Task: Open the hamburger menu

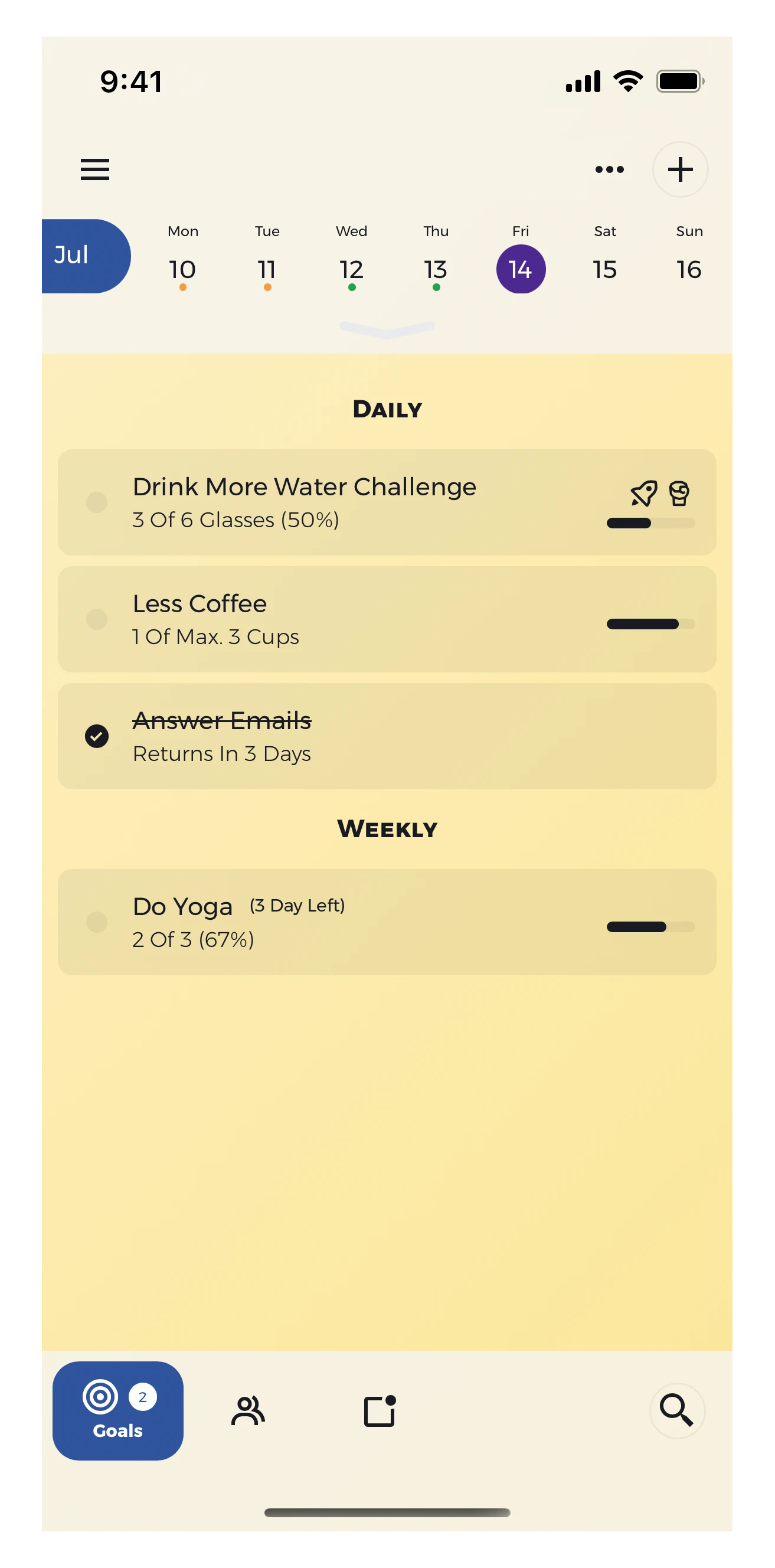Action: coord(95,169)
